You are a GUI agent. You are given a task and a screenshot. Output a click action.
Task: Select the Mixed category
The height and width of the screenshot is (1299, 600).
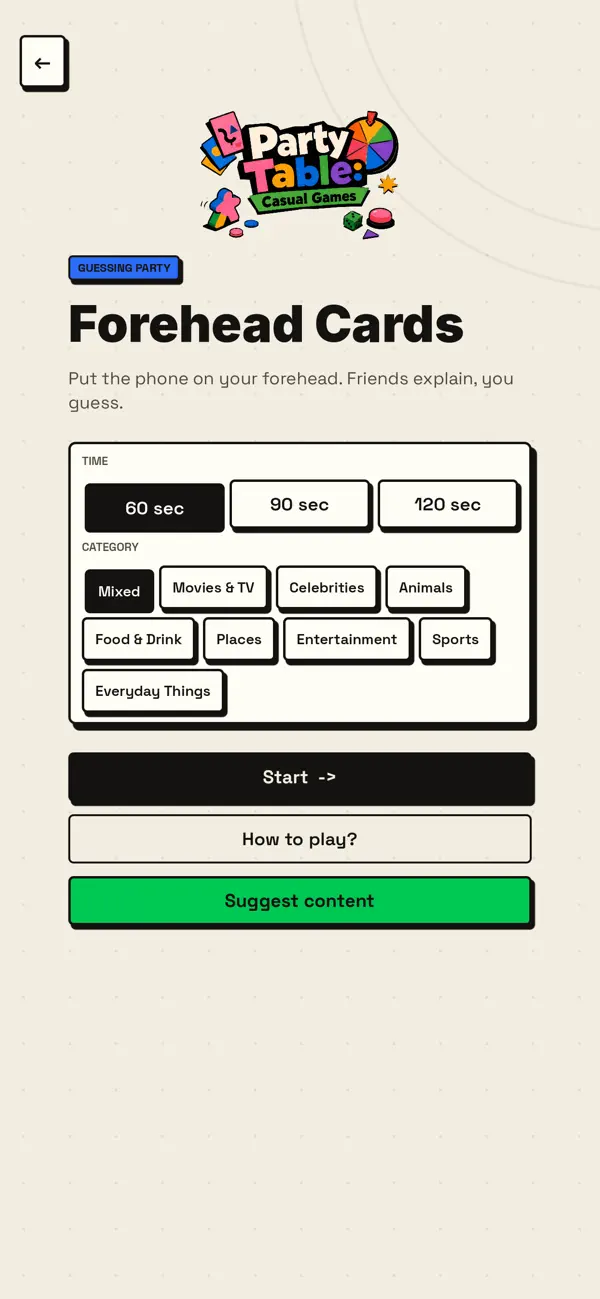coord(119,591)
